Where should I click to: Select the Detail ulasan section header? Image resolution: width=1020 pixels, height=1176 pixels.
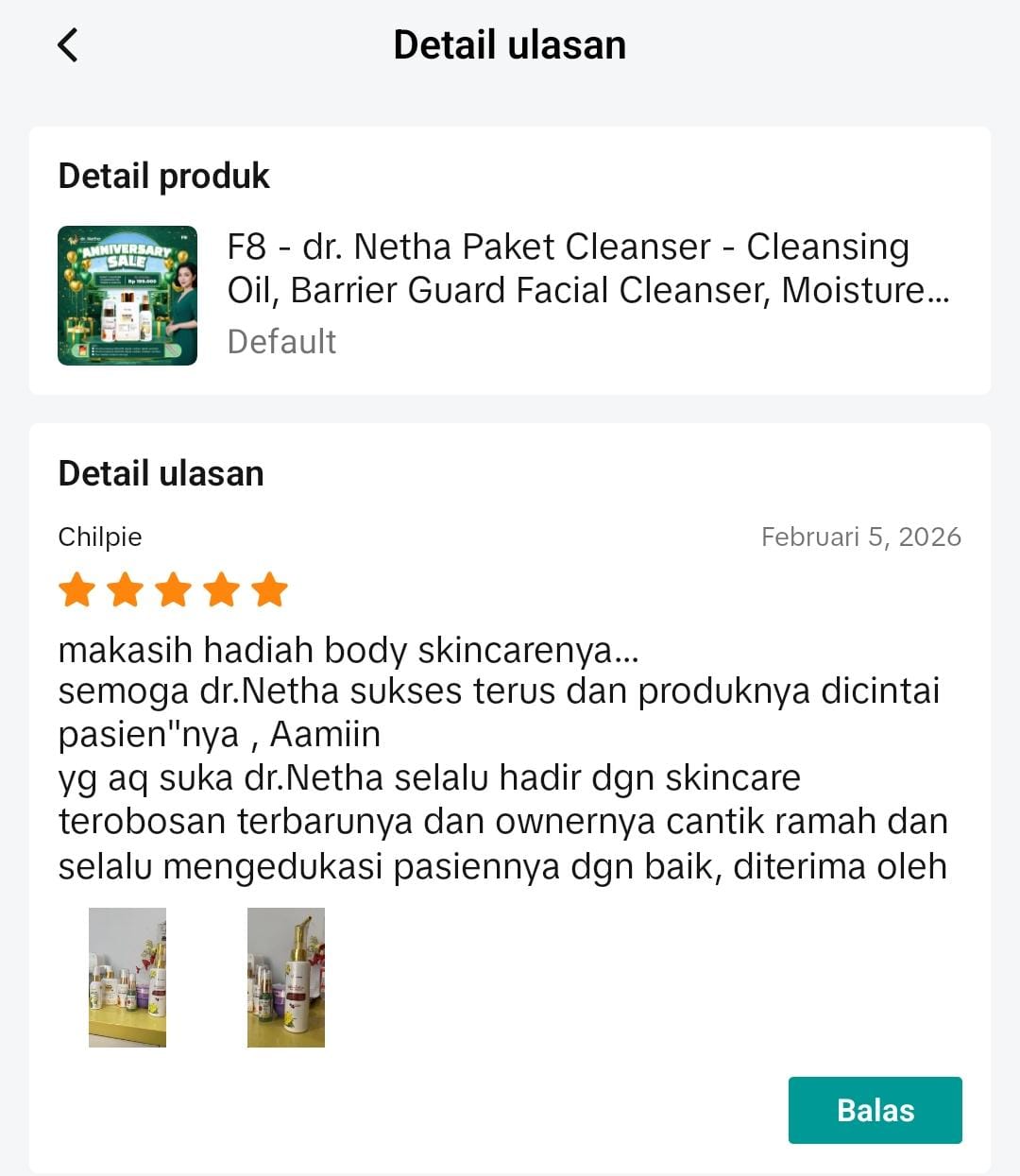(161, 473)
